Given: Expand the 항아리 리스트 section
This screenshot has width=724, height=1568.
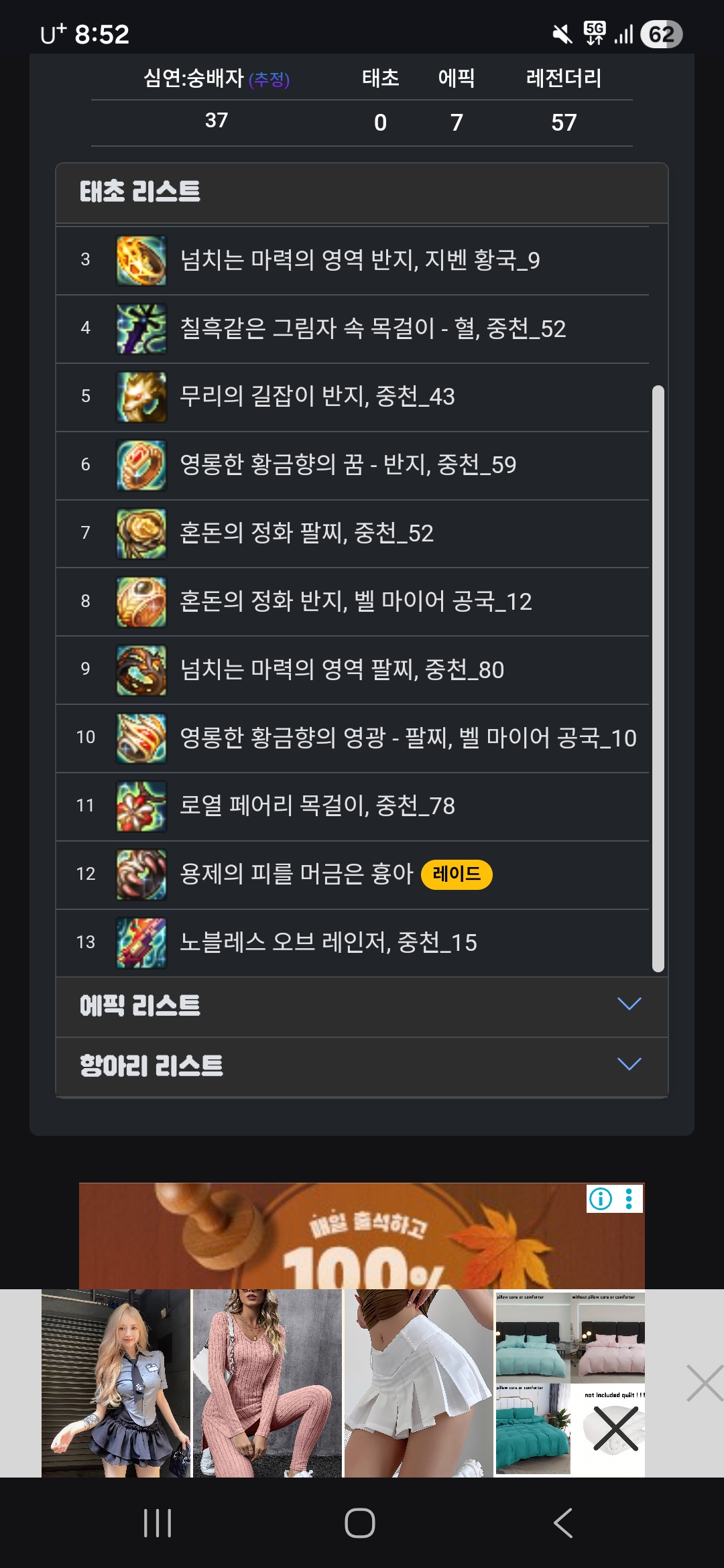Looking at the screenshot, I should [x=362, y=1065].
